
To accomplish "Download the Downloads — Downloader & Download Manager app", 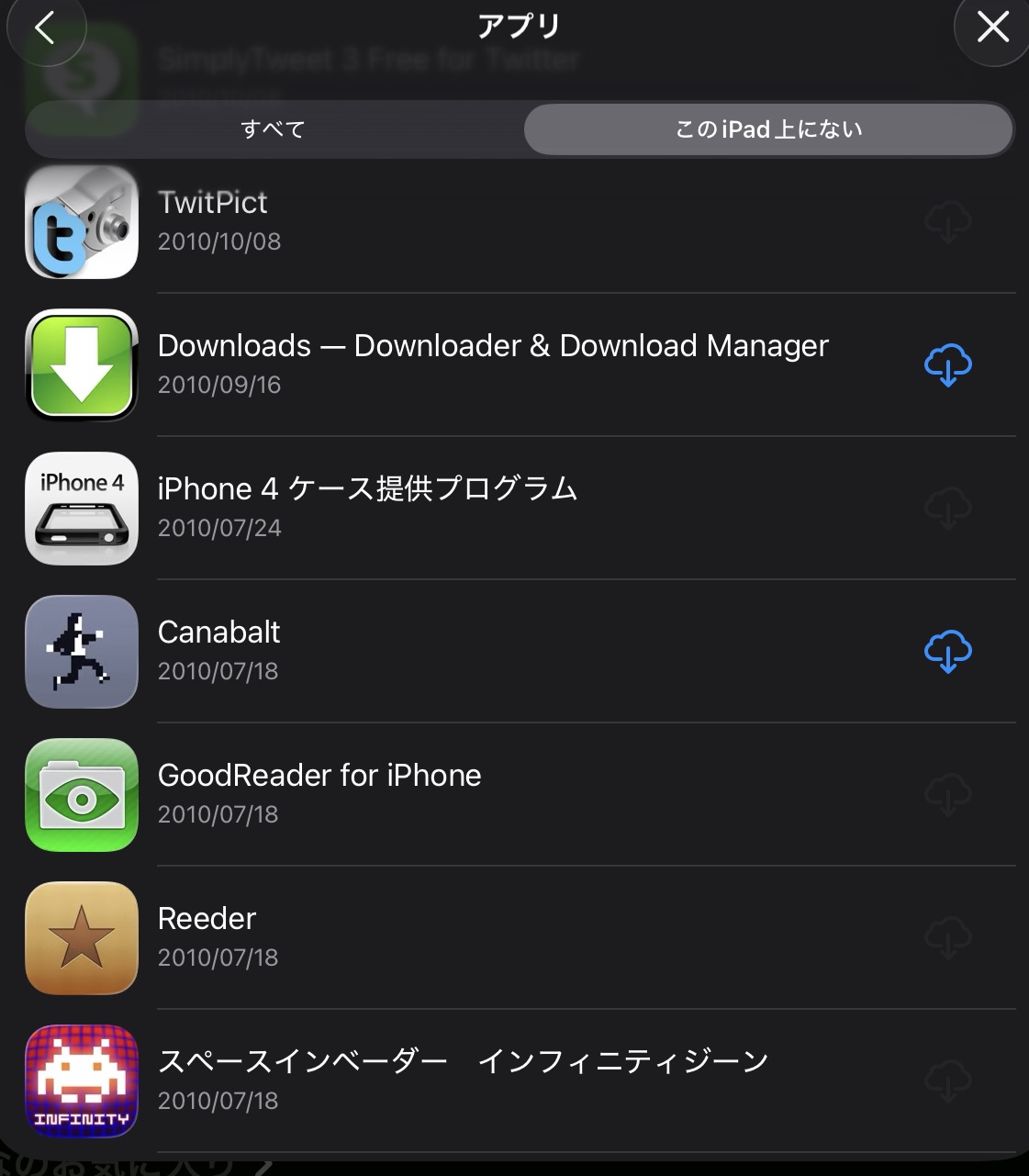I will pos(947,364).
